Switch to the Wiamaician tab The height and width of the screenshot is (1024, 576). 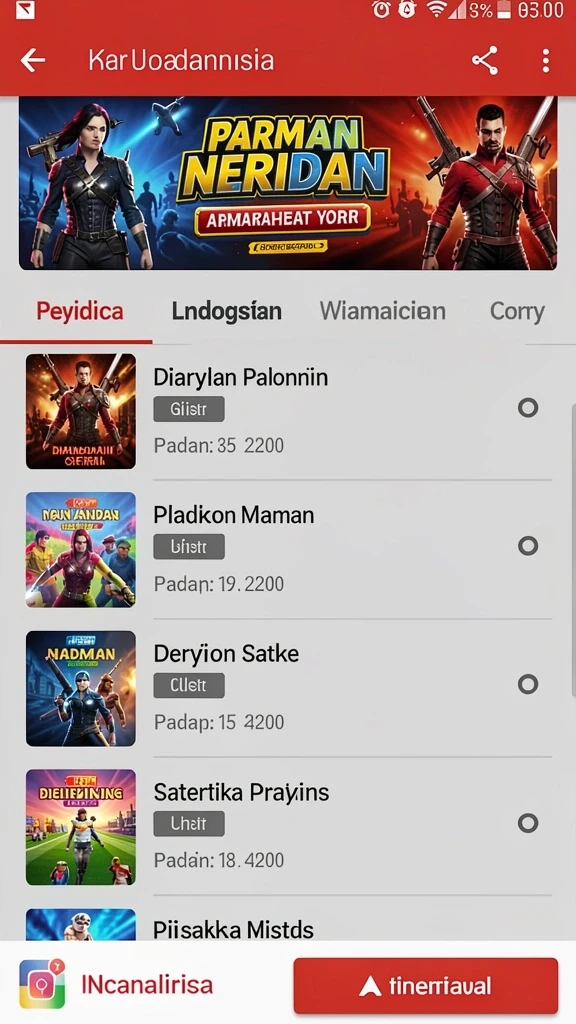383,311
